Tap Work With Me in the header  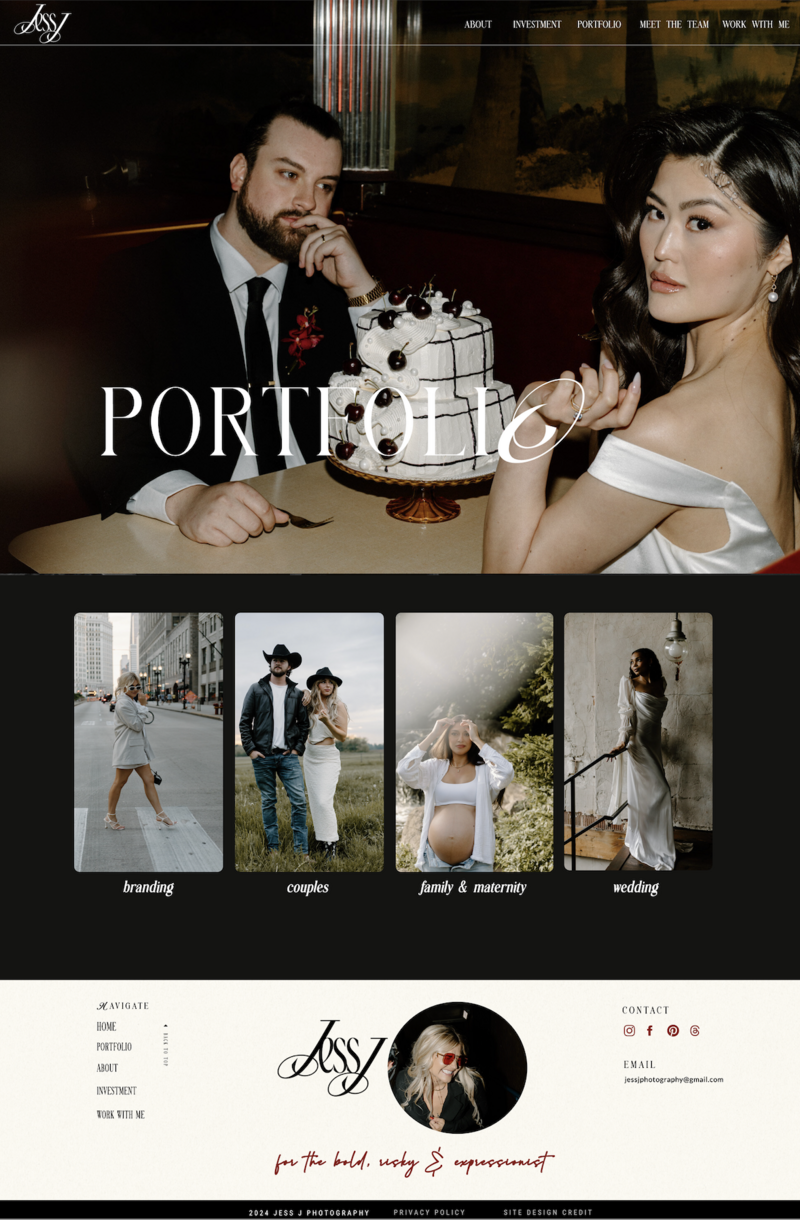pyautogui.click(x=755, y=24)
